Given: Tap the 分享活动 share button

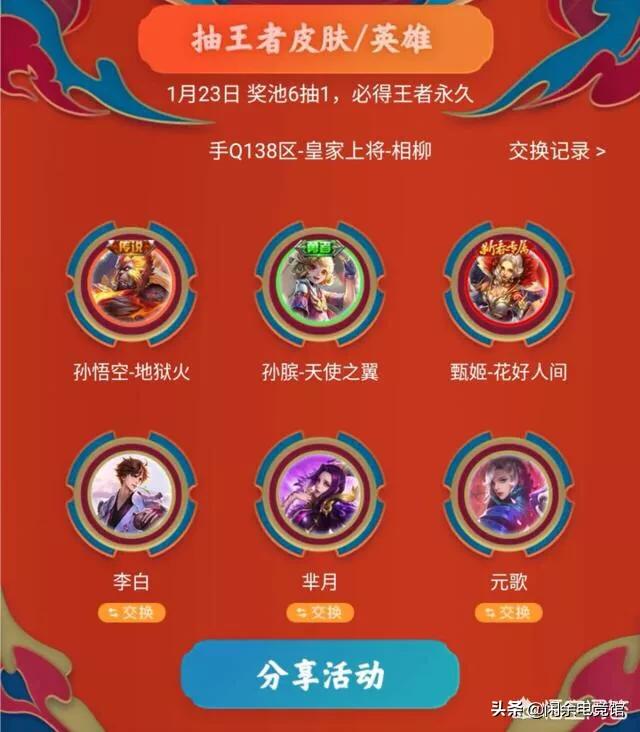Looking at the screenshot, I should coord(320,675).
